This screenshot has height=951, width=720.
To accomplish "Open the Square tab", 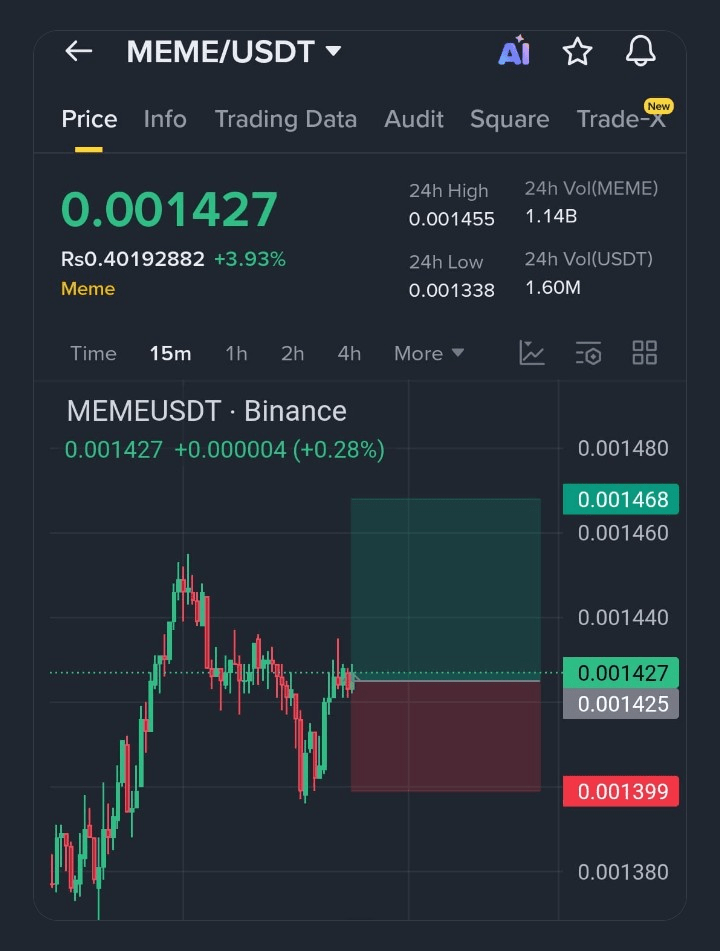I will [509, 119].
